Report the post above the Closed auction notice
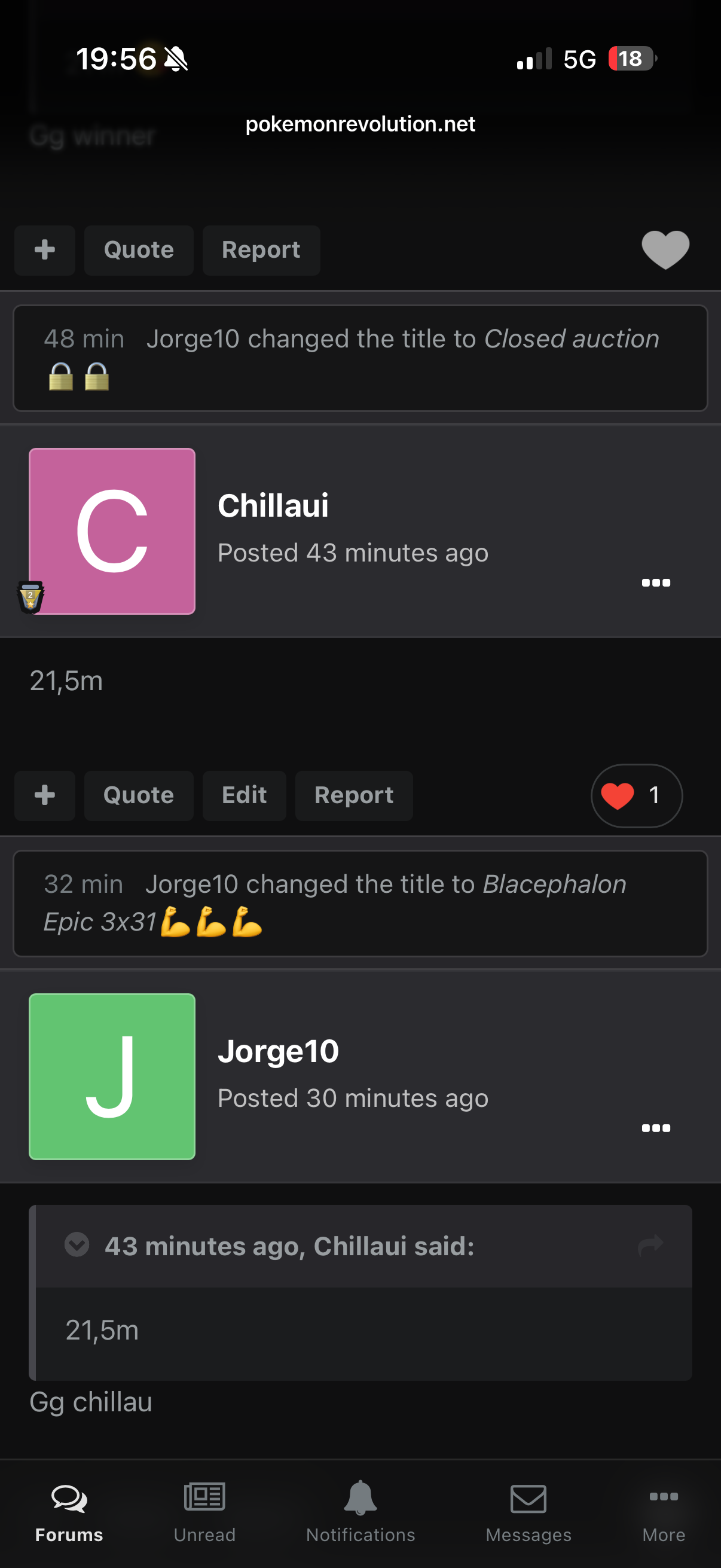721x1568 pixels. [x=261, y=250]
